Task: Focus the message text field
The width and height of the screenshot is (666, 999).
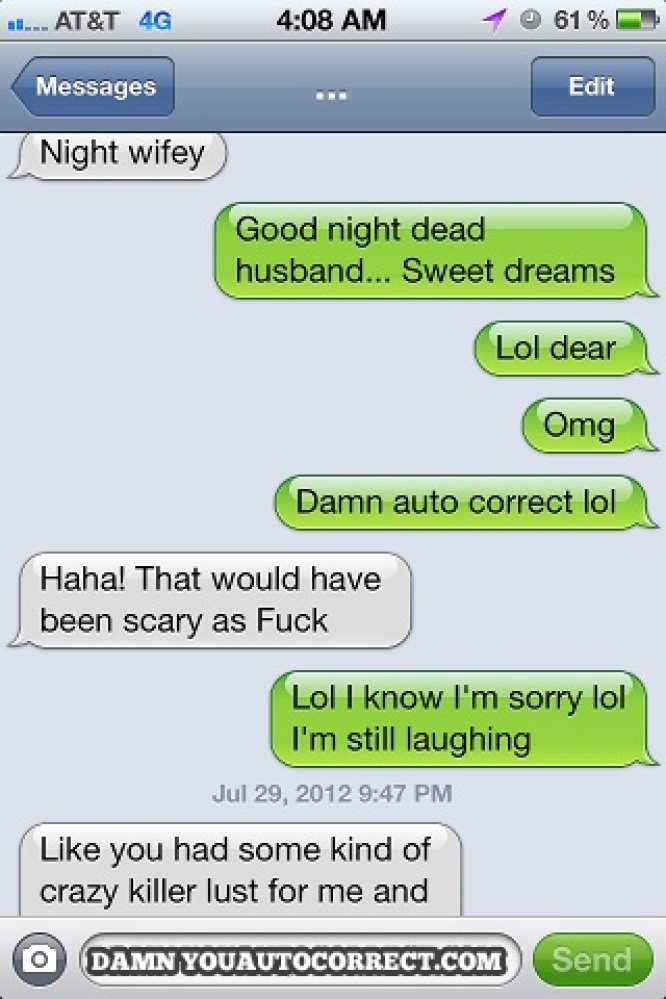Action: 300,961
